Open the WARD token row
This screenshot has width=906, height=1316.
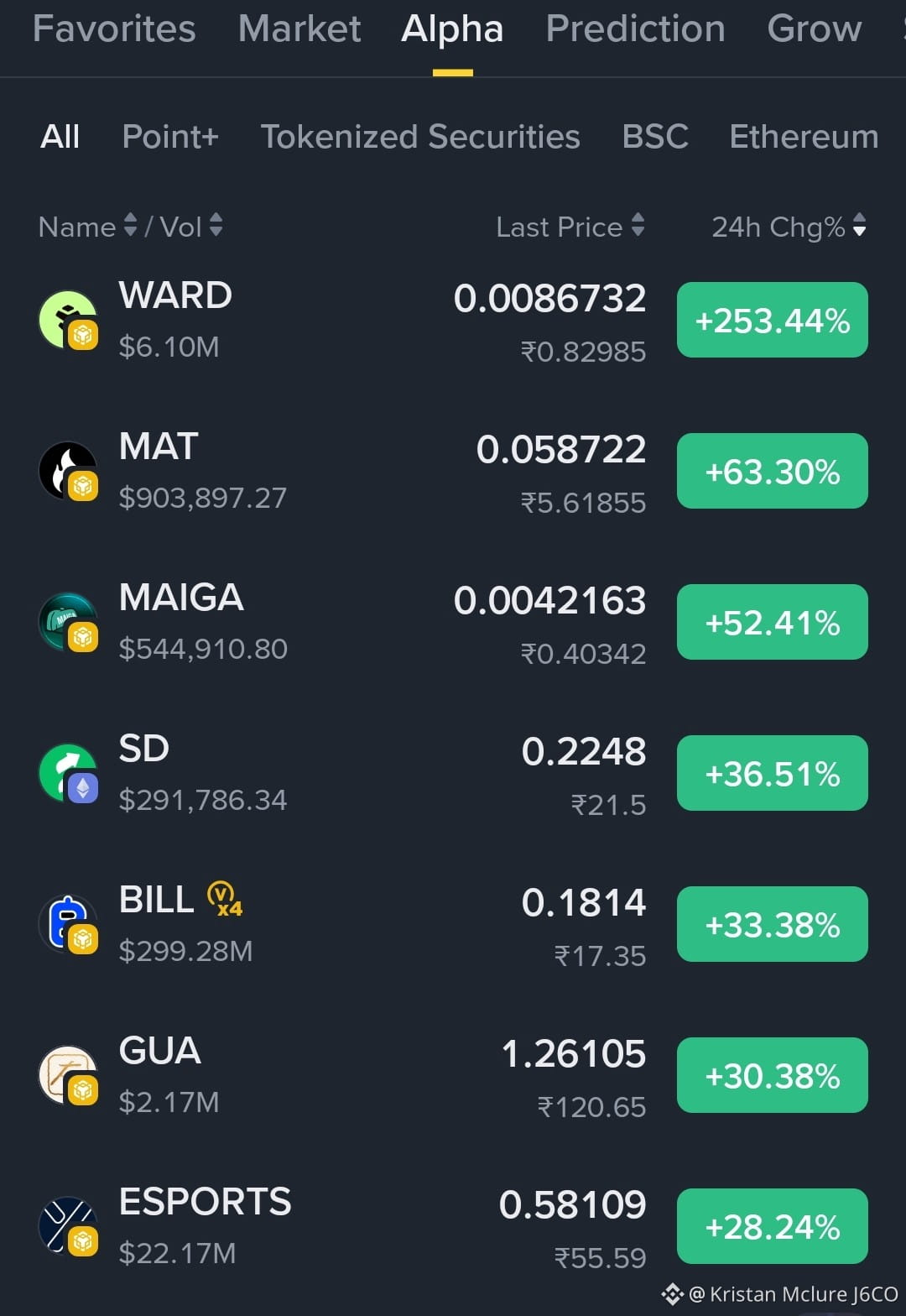(x=453, y=321)
